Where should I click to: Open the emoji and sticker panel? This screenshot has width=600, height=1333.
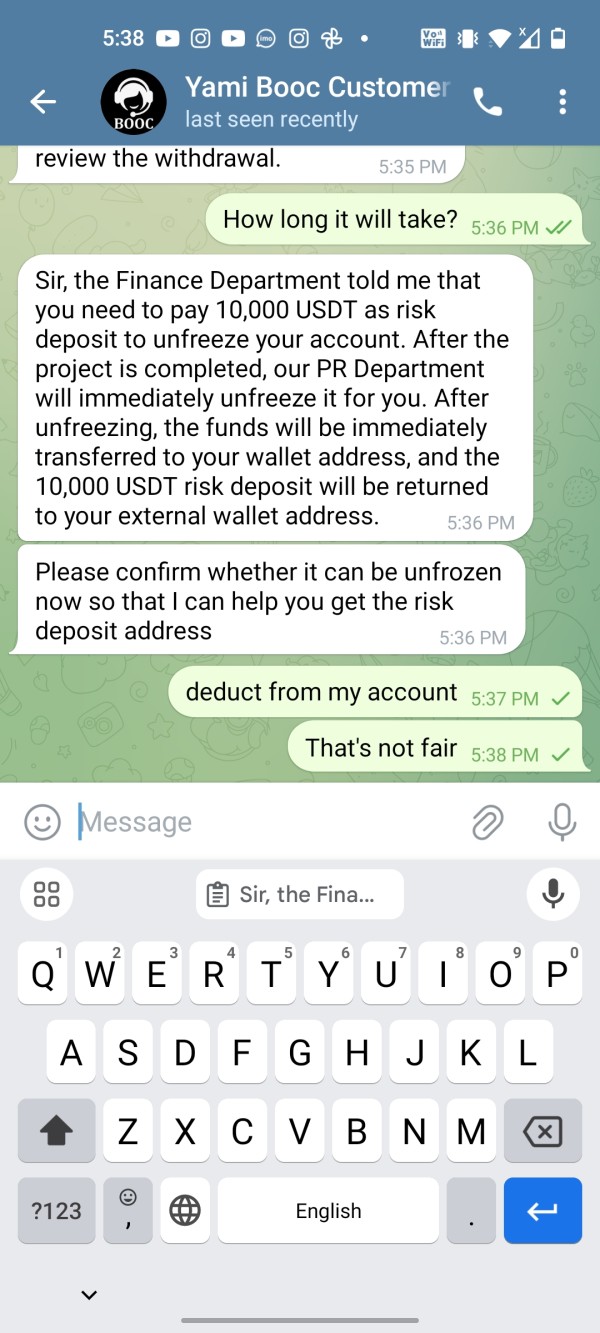coord(42,822)
